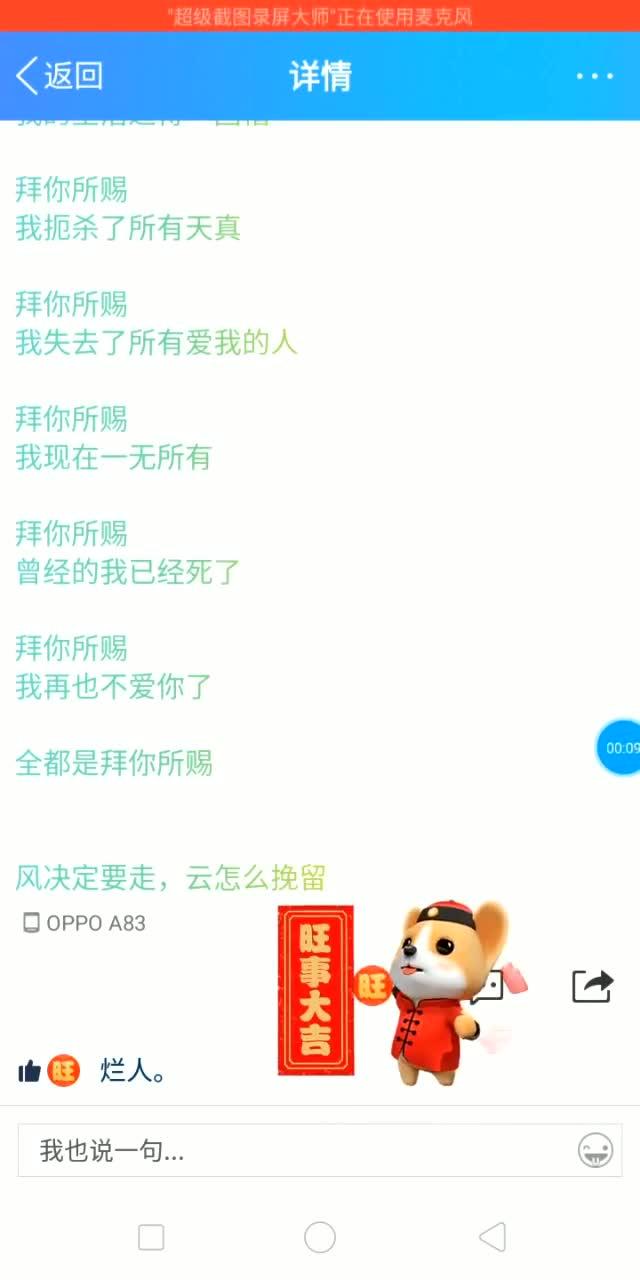Go to the home screen via the circle button
This screenshot has width=640, height=1280.
point(320,1237)
